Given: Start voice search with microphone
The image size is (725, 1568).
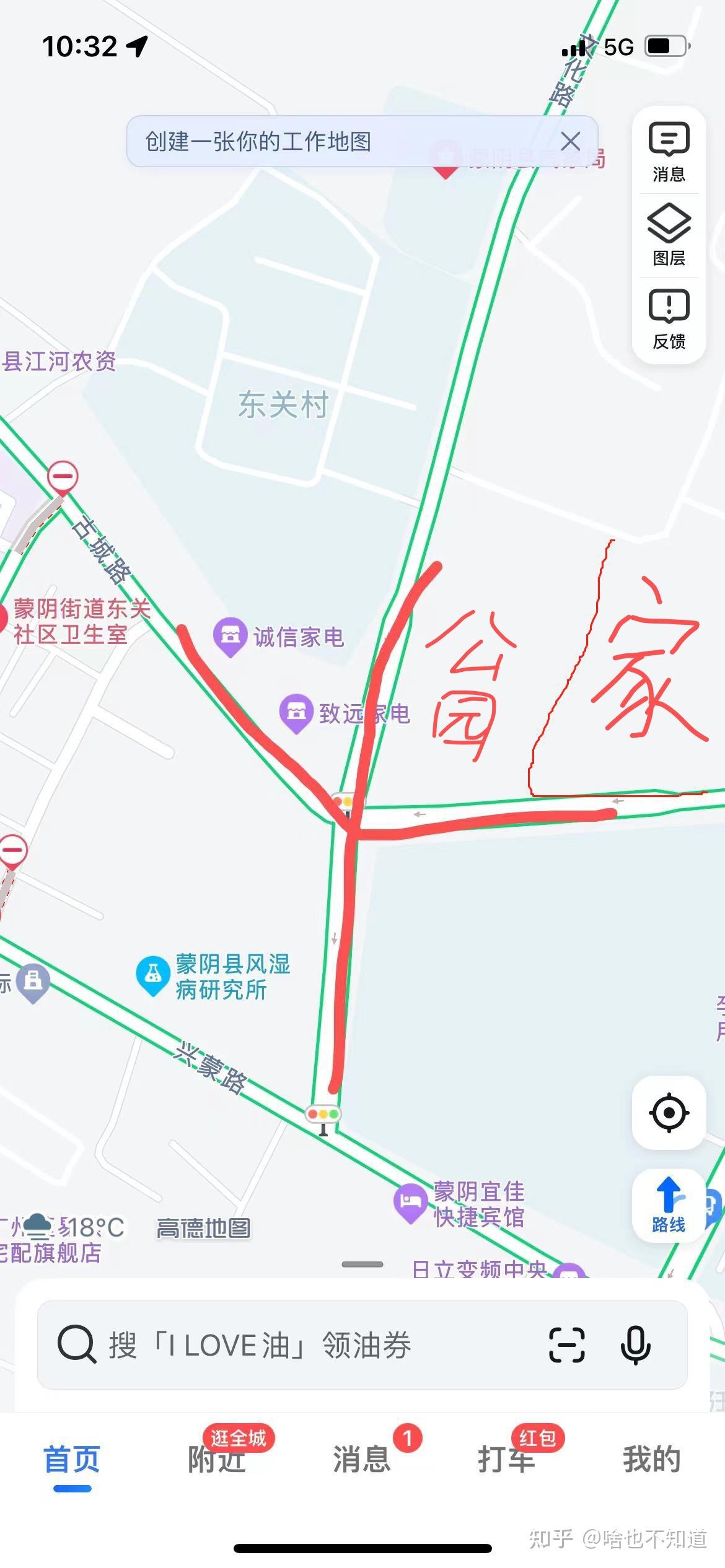Looking at the screenshot, I should pos(635,1345).
